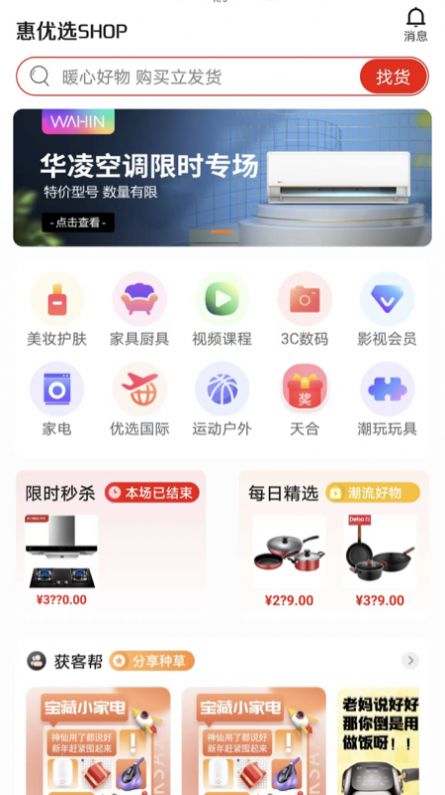445x795 pixels.
Task: Open the 美妆护肤 category
Action: 57,310
